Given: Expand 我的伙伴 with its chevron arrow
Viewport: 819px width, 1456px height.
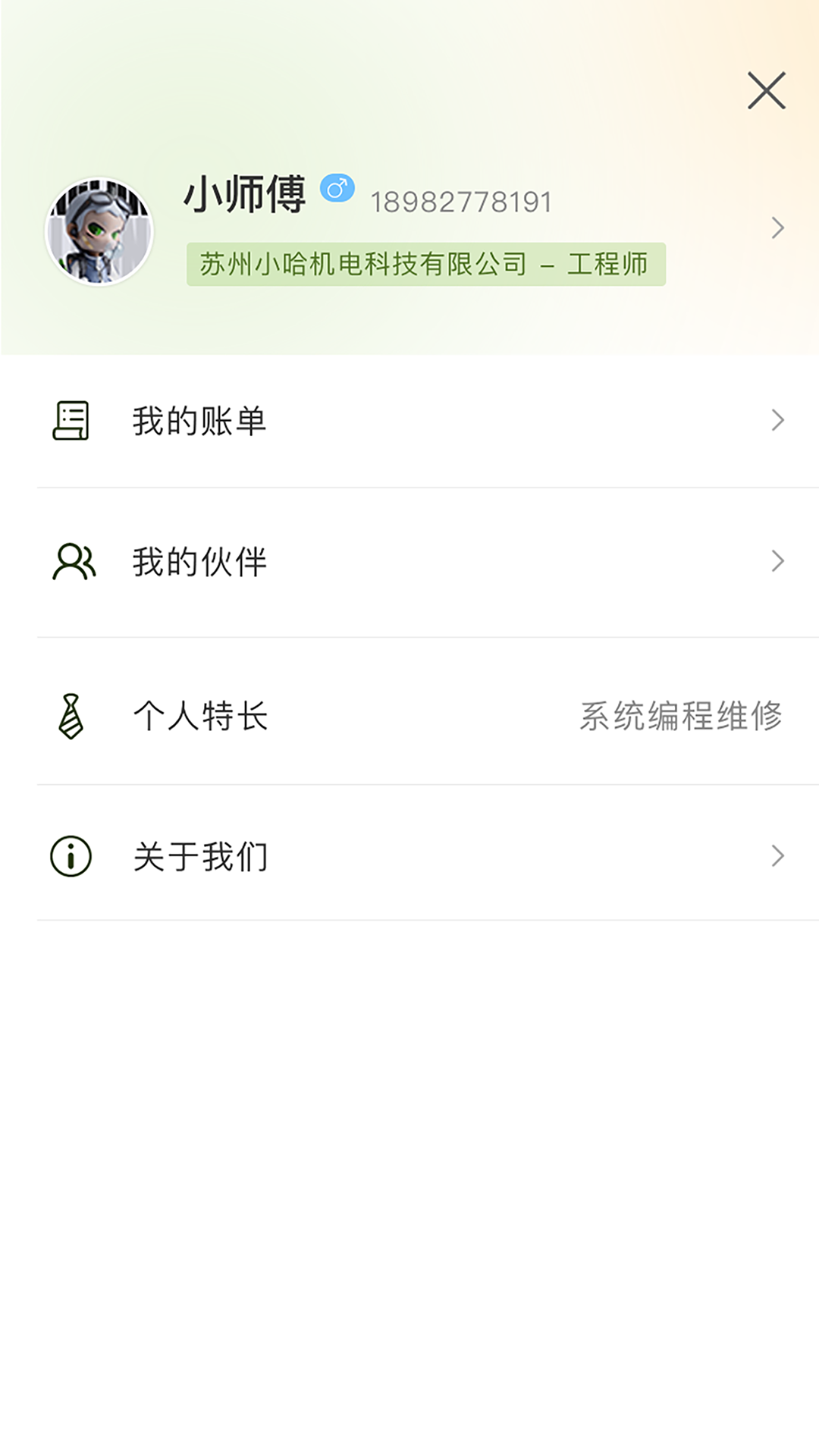Looking at the screenshot, I should pyautogui.click(x=778, y=561).
